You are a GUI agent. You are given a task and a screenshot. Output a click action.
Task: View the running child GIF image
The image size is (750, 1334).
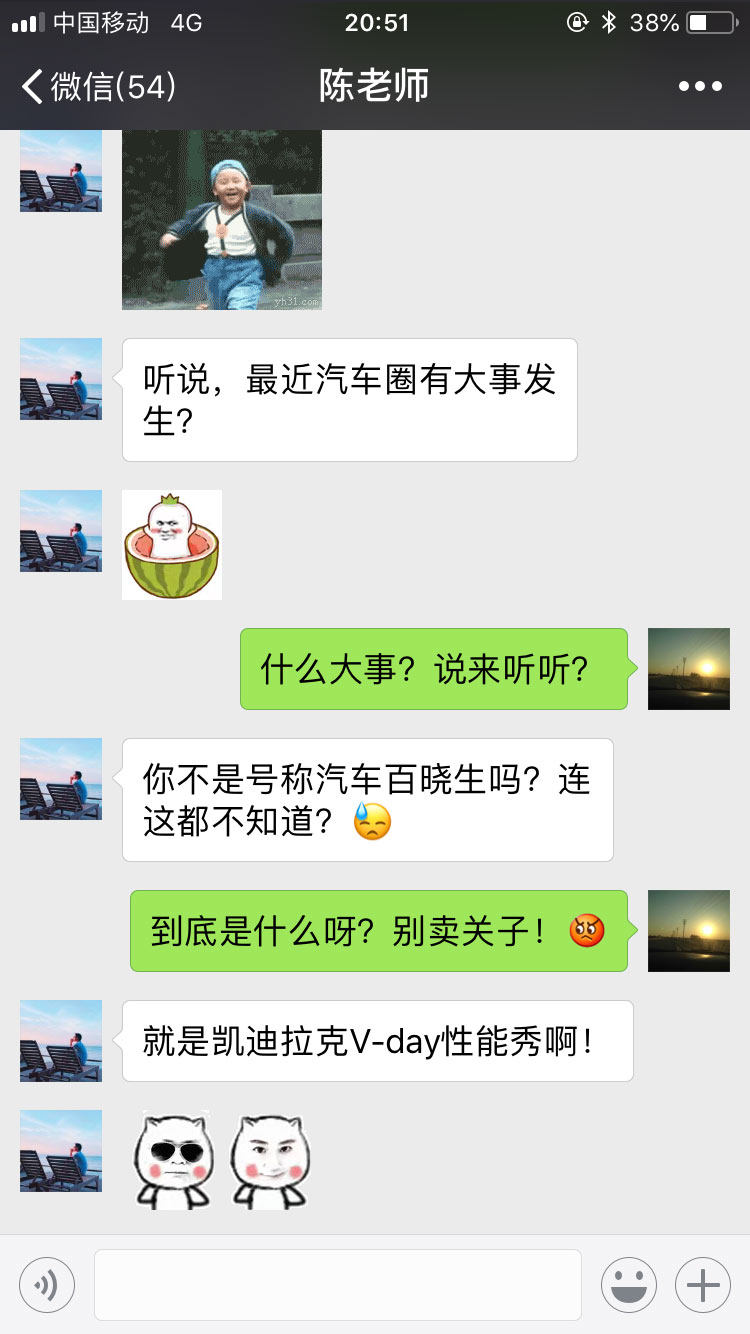coord(222,219)
